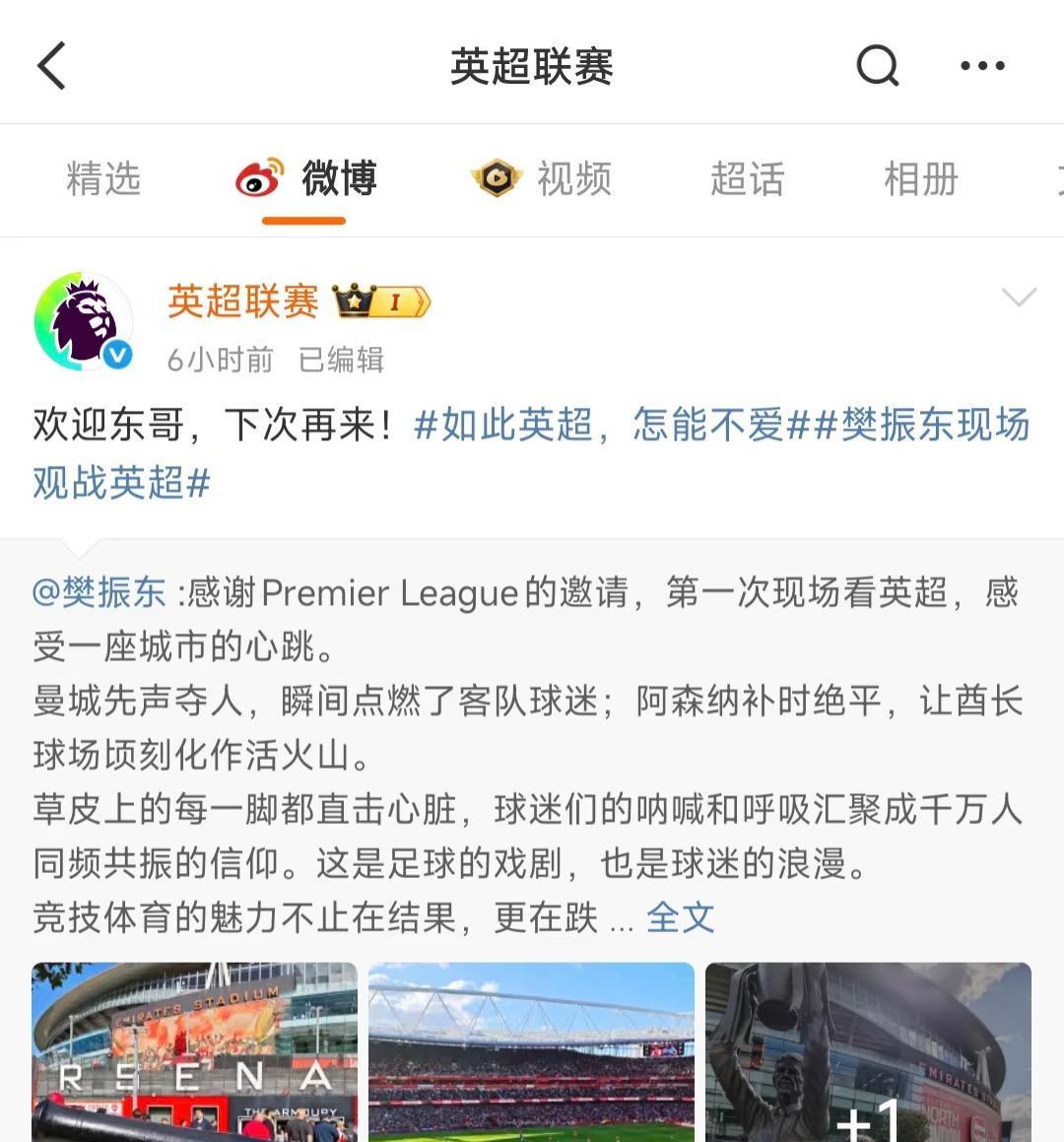
Task: Open the three-dot overflow menu
Action: 982,66
